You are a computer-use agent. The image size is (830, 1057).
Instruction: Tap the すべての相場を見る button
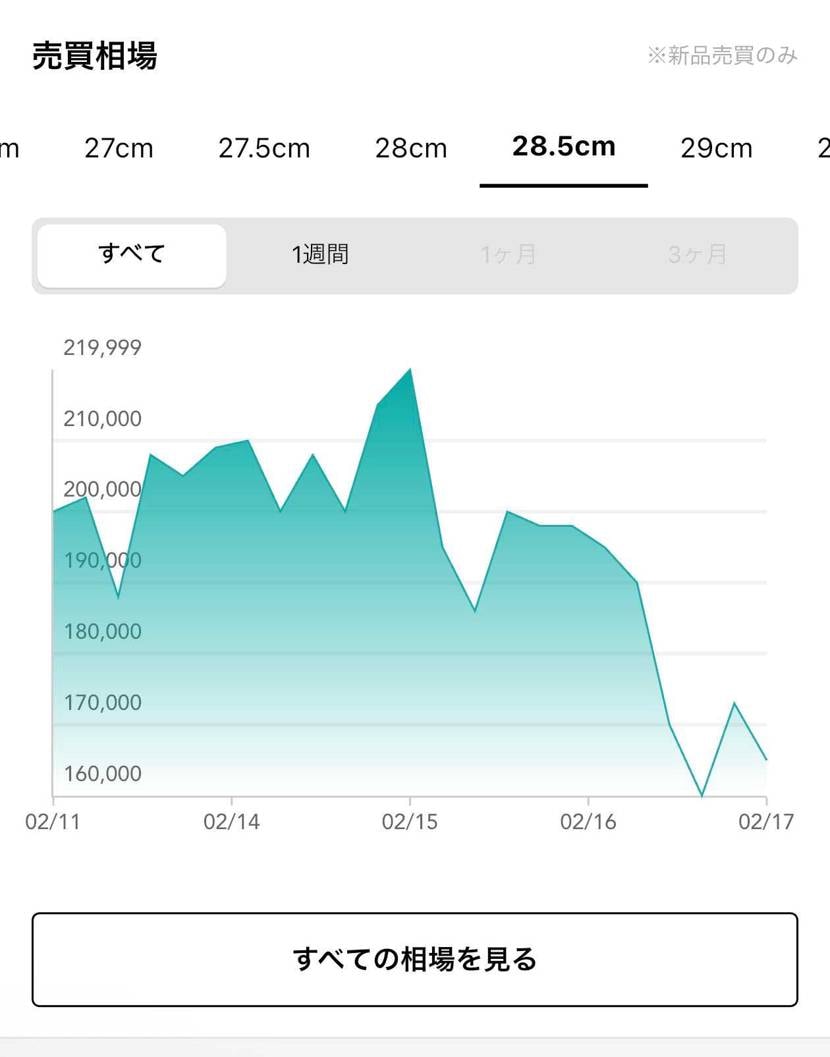[x=415, y=958]
